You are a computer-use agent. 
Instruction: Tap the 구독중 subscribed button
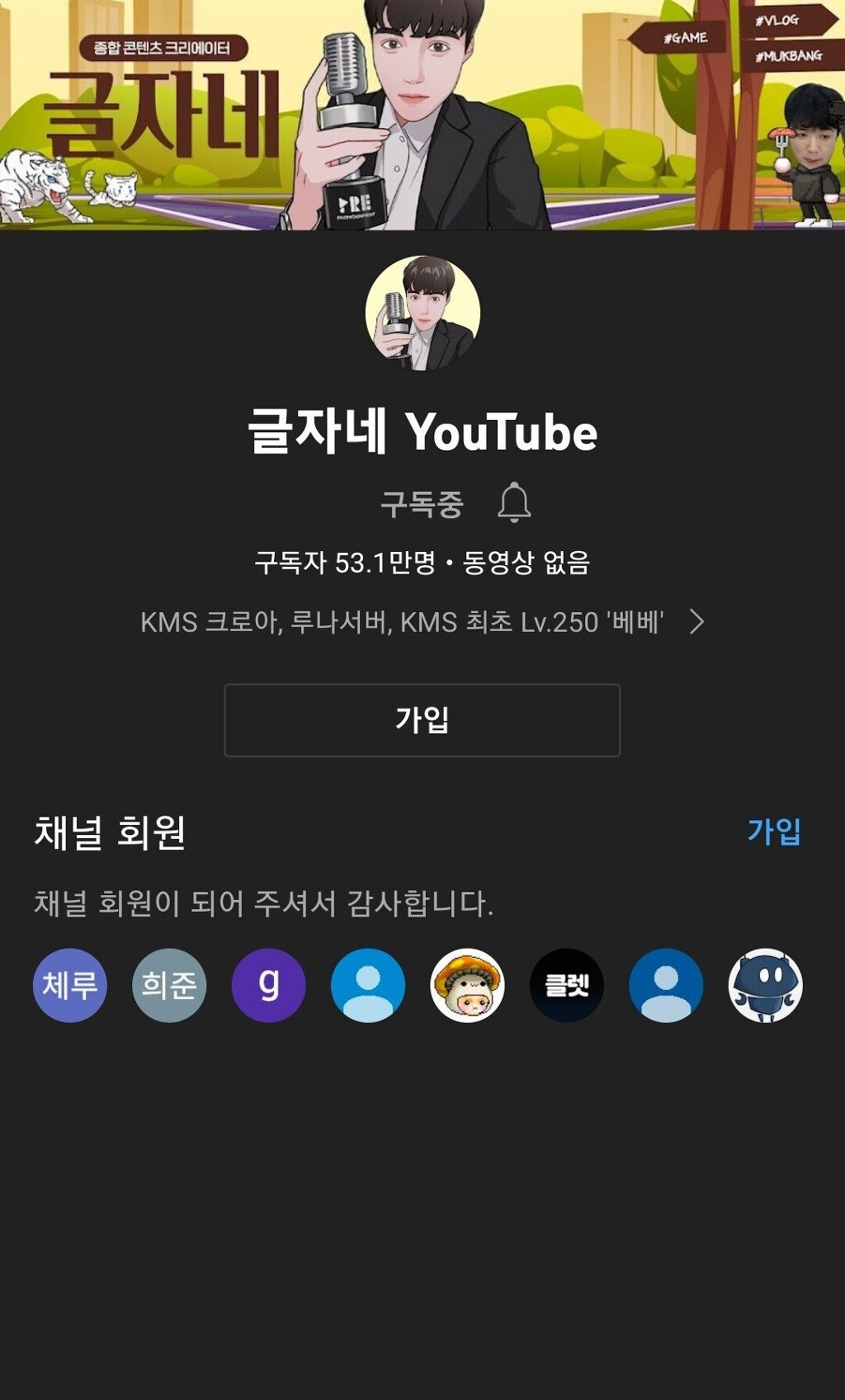point(422,504)
